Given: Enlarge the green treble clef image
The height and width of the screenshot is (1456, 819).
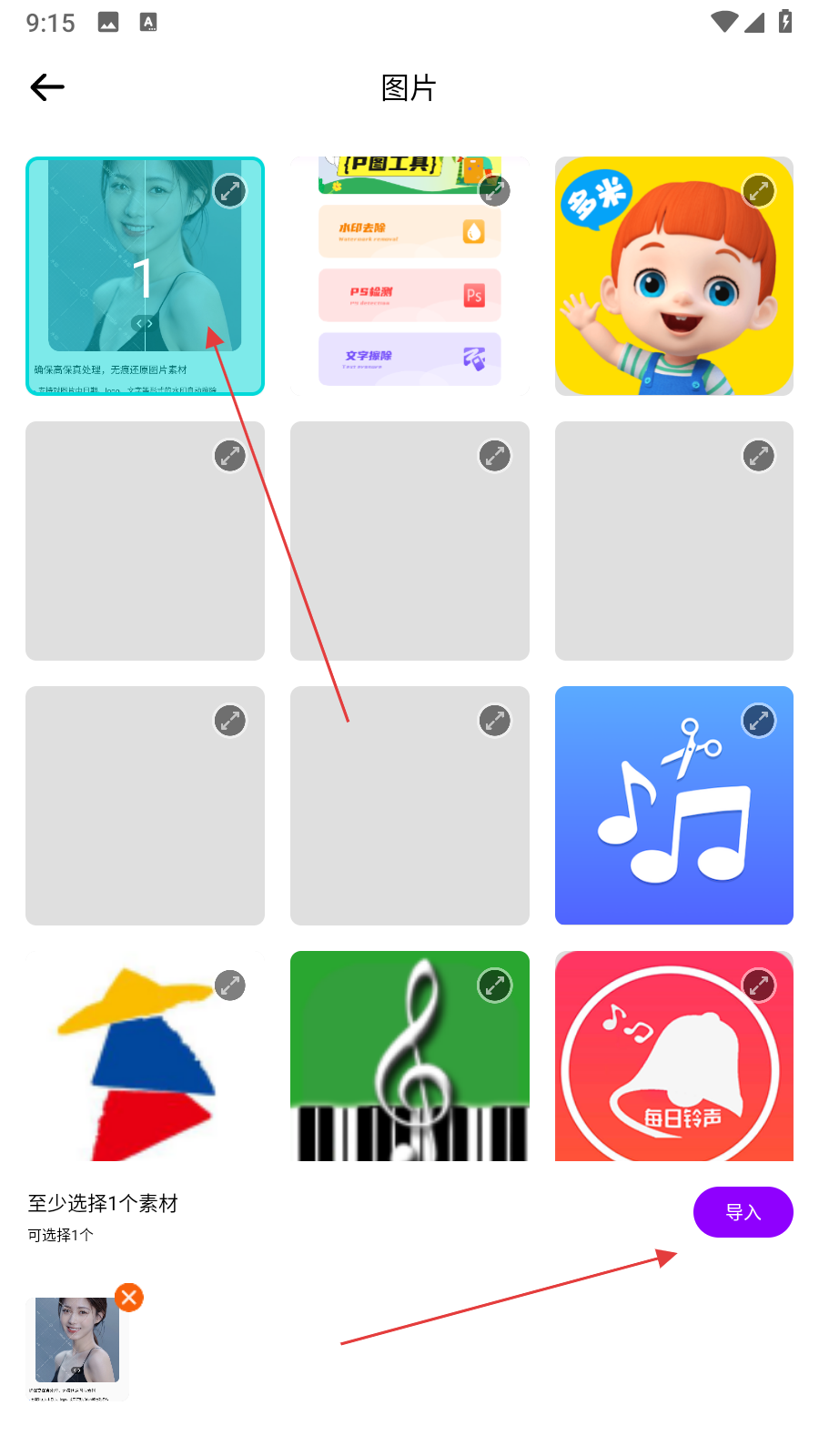Looking at the screenshot, I should (x=495, y=986).
